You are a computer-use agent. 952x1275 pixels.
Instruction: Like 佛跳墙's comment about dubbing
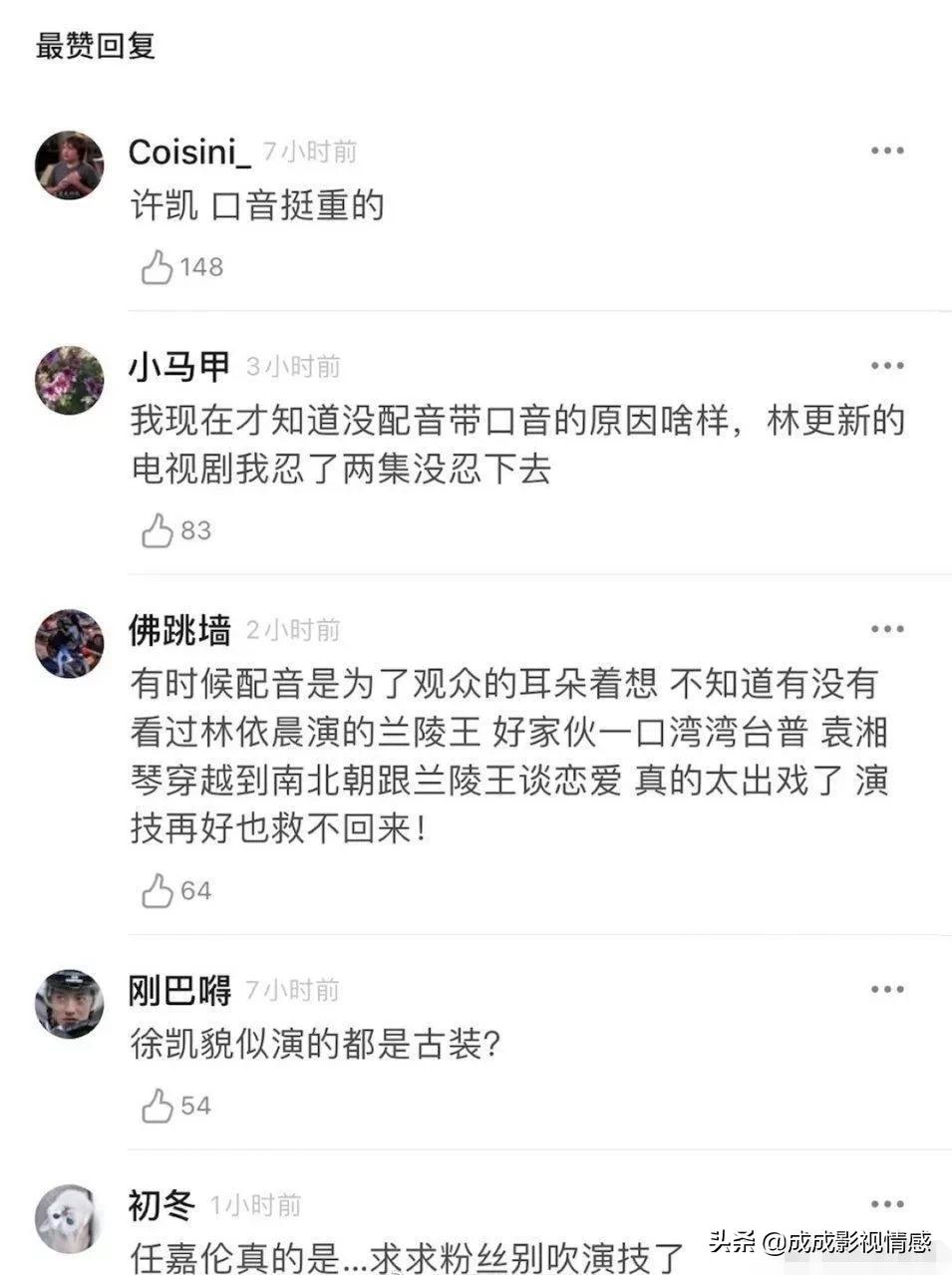[x=156, y=888]
